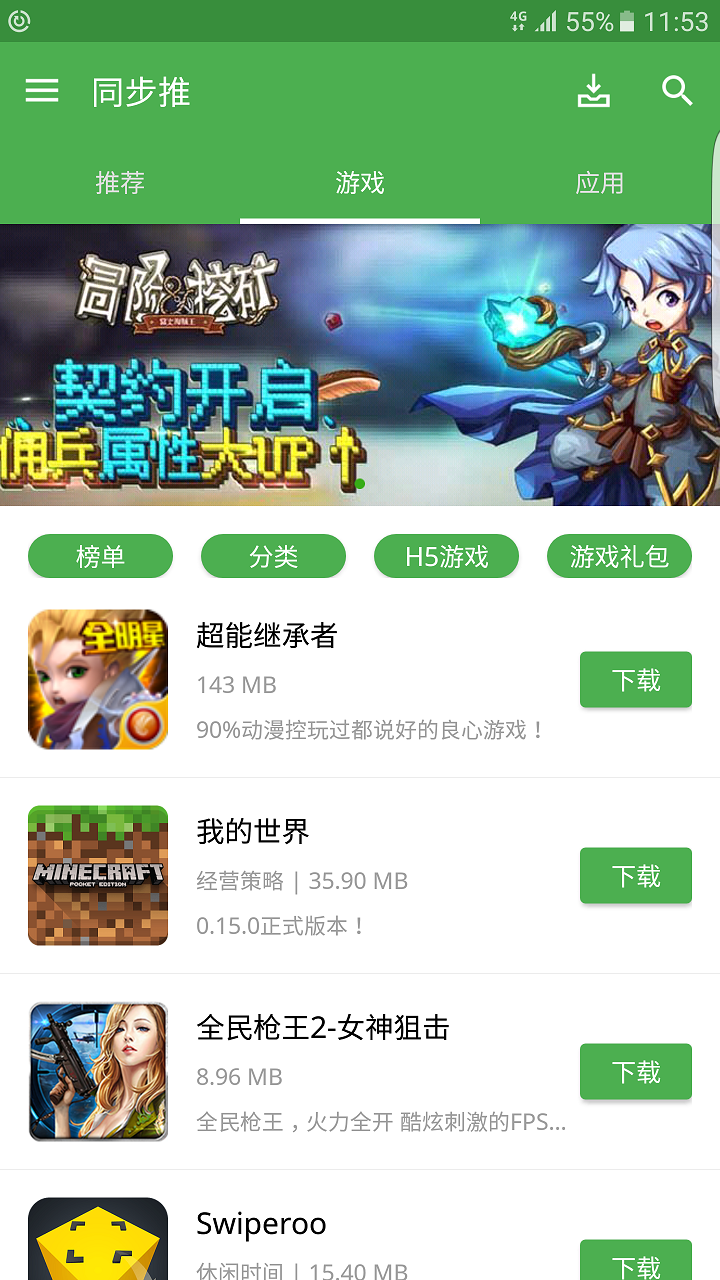This screenshot has height=1280, width=720.
Task: Open the H5游戏 chip
Action: pos(446,556)
